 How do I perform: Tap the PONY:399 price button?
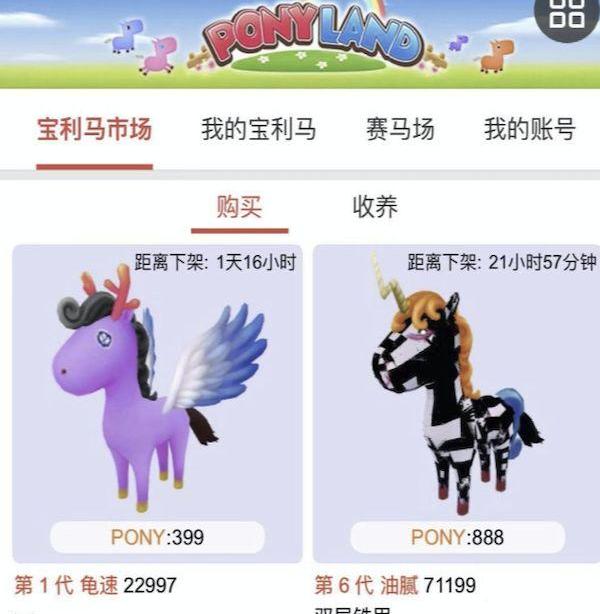[157, 537]
